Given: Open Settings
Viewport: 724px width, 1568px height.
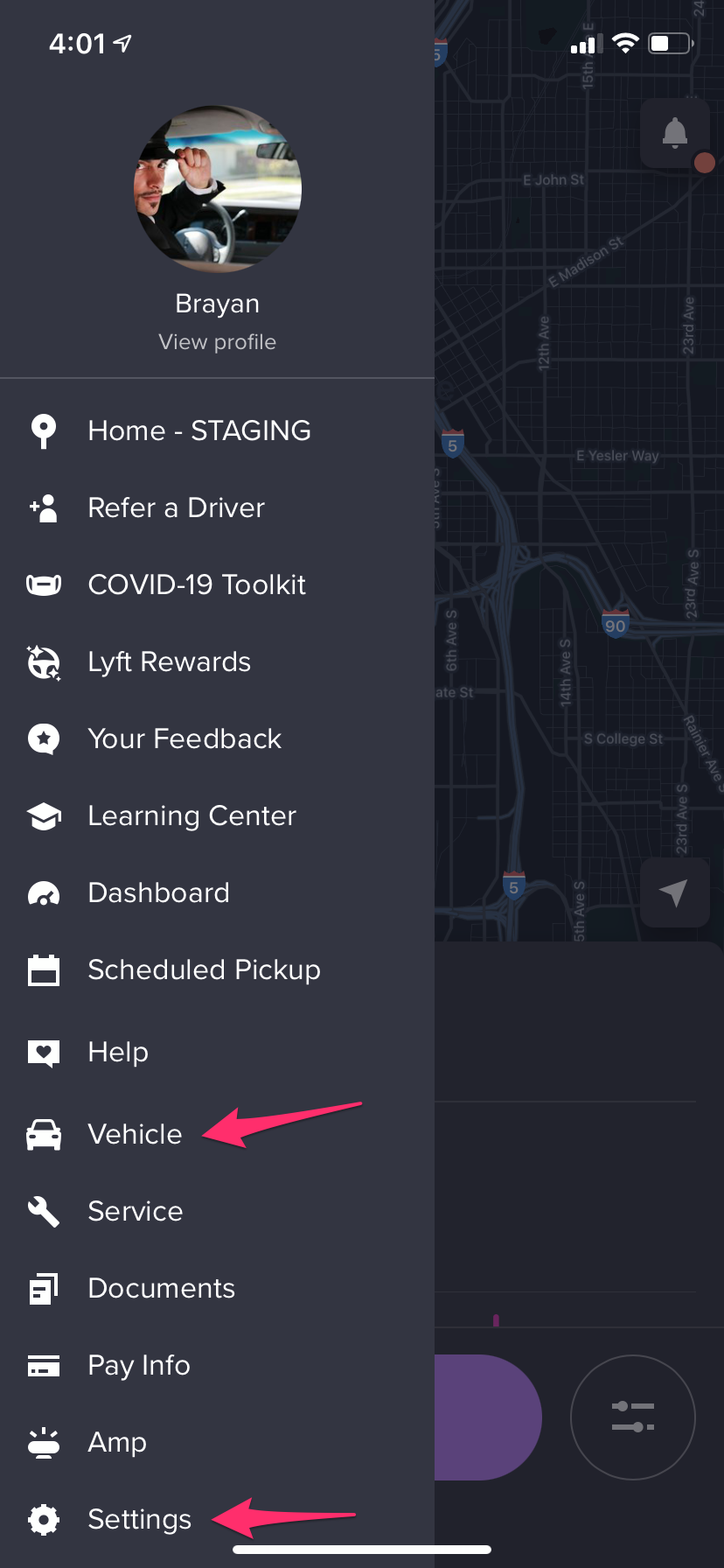Looking at the screenshot, I should click(139, 1519).
